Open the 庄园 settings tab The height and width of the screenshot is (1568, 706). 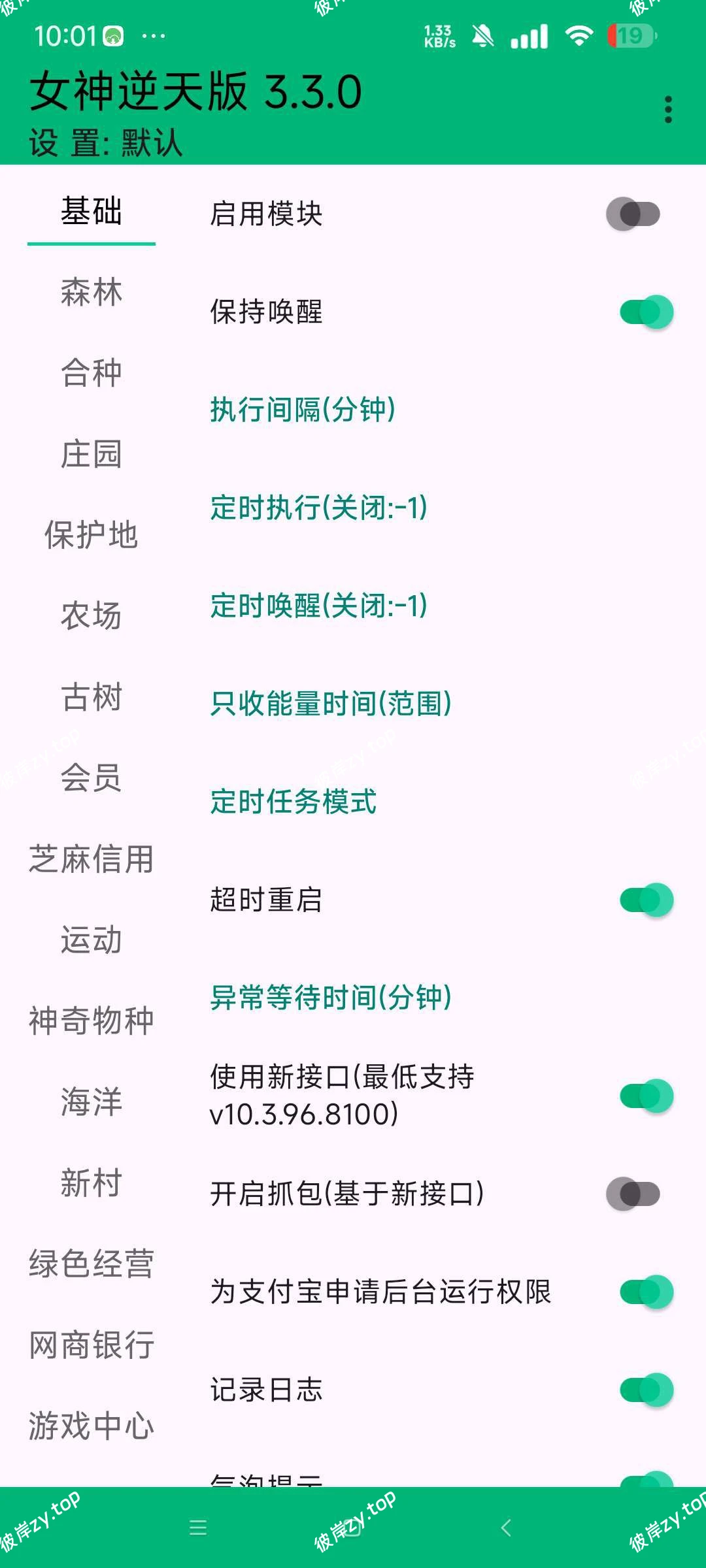pos(92,455)
